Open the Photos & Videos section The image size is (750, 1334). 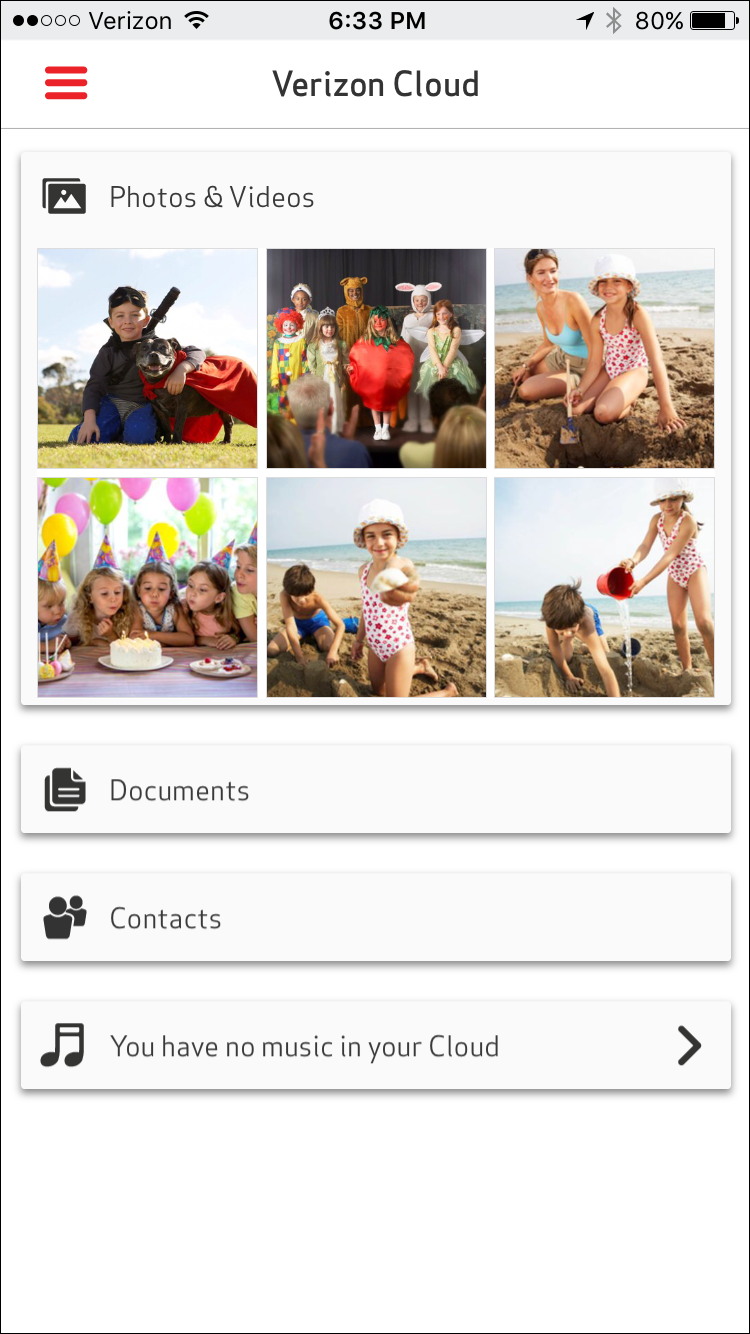click(212, 197)
